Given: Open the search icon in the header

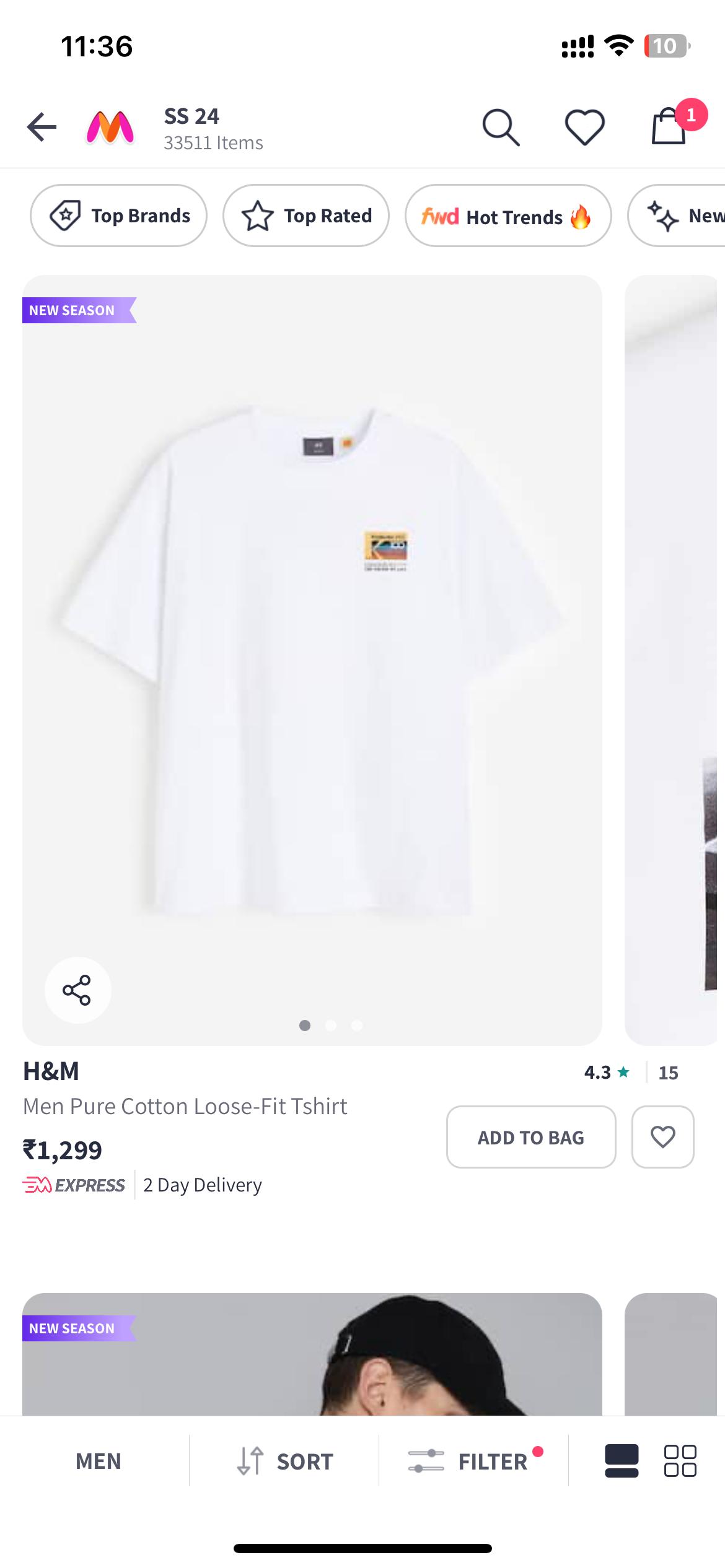Looking at the screenshot, I should coord(501,128).
